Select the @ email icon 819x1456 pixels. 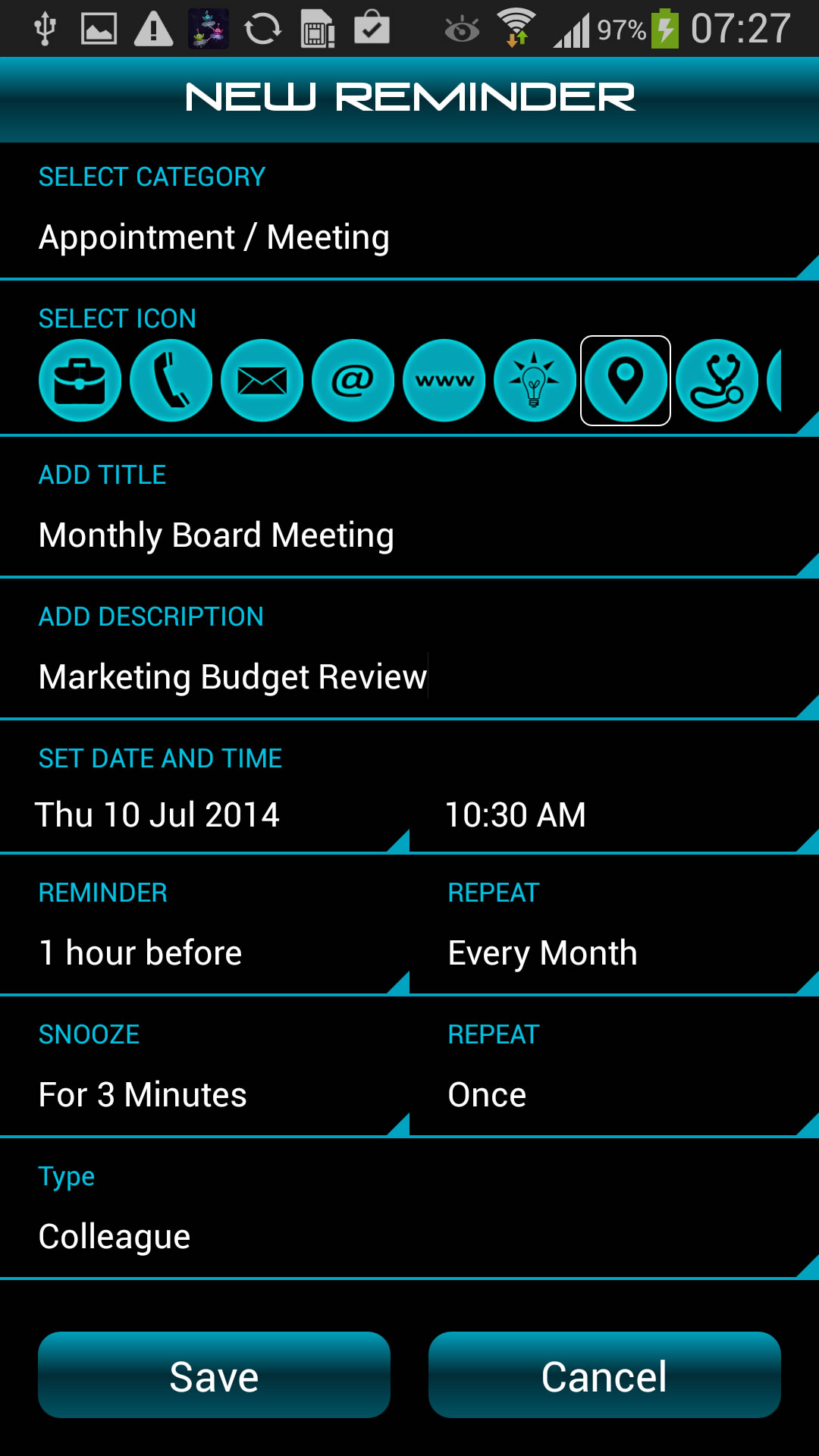tap(353, 381)
